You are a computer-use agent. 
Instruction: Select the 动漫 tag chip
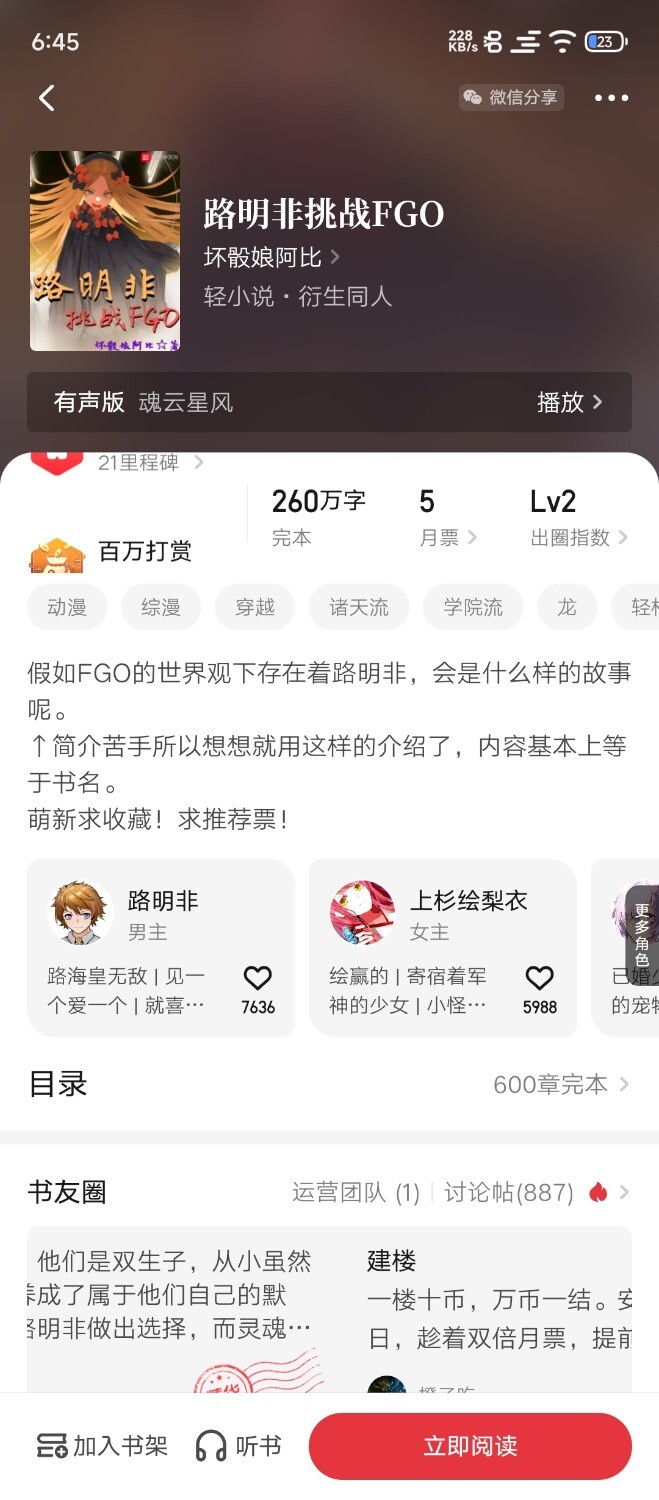pyautogui.click(x=67, y=607)
